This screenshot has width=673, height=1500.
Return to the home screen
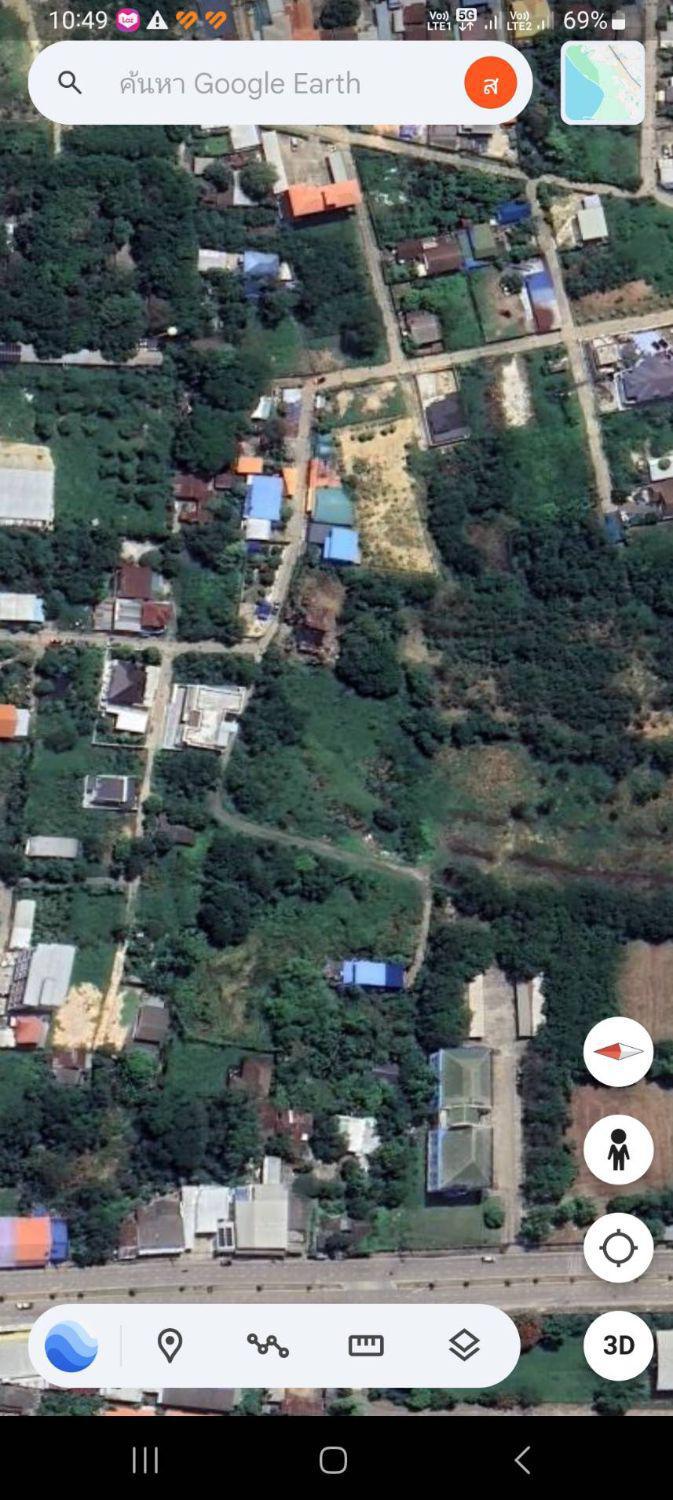pyautogui.click(x=333, y=1460)
